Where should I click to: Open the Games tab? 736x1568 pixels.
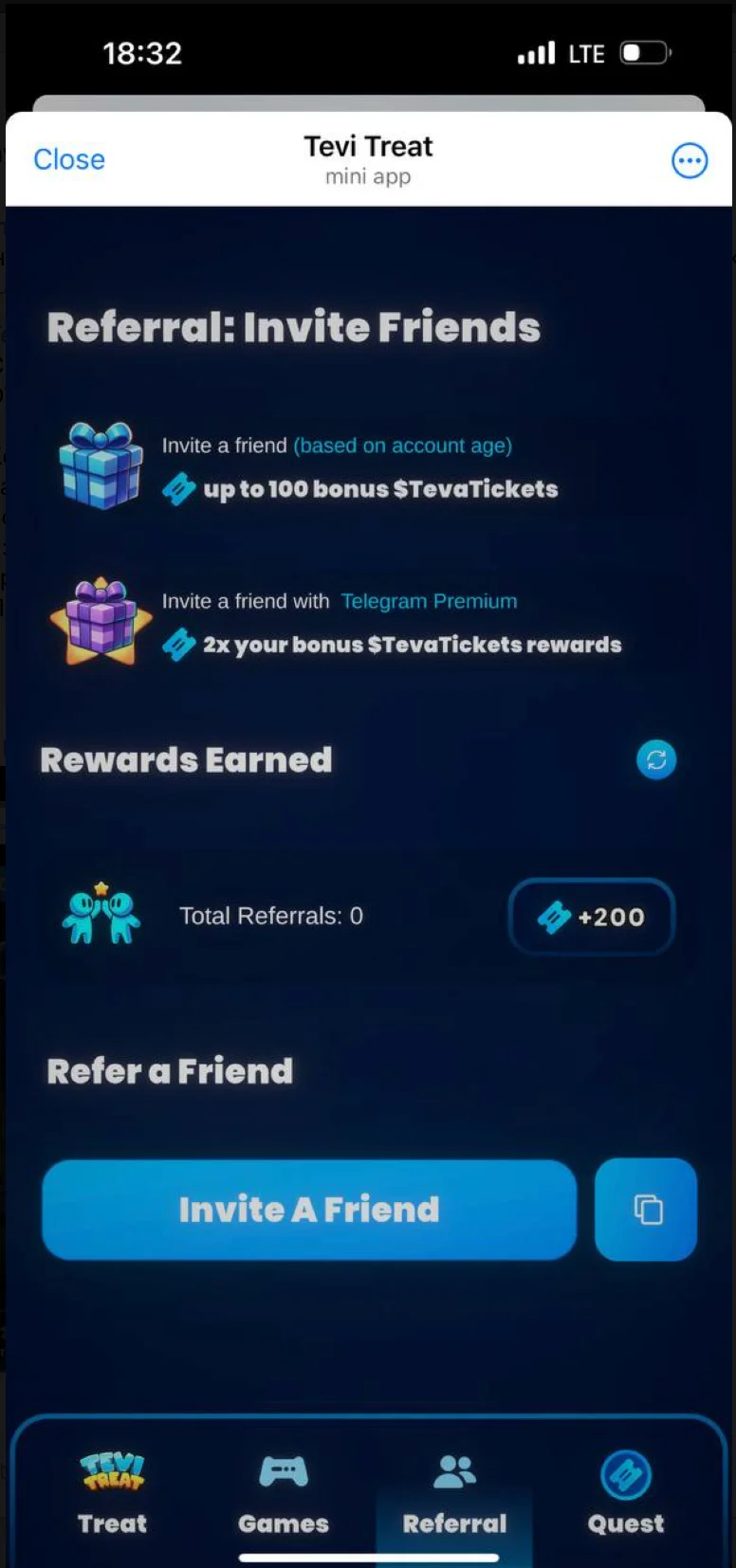[x=284, y=1494]
